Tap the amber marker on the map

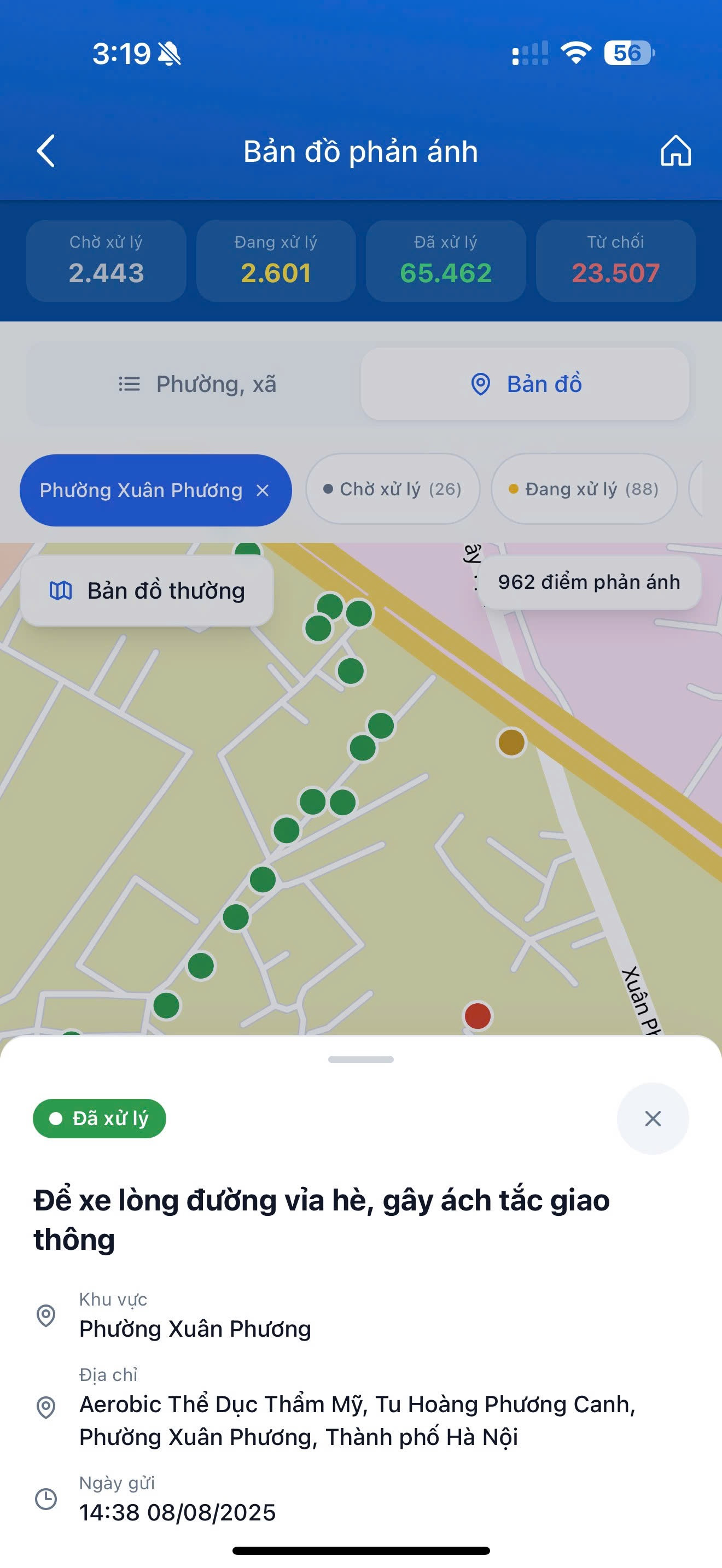pos(511,742)
